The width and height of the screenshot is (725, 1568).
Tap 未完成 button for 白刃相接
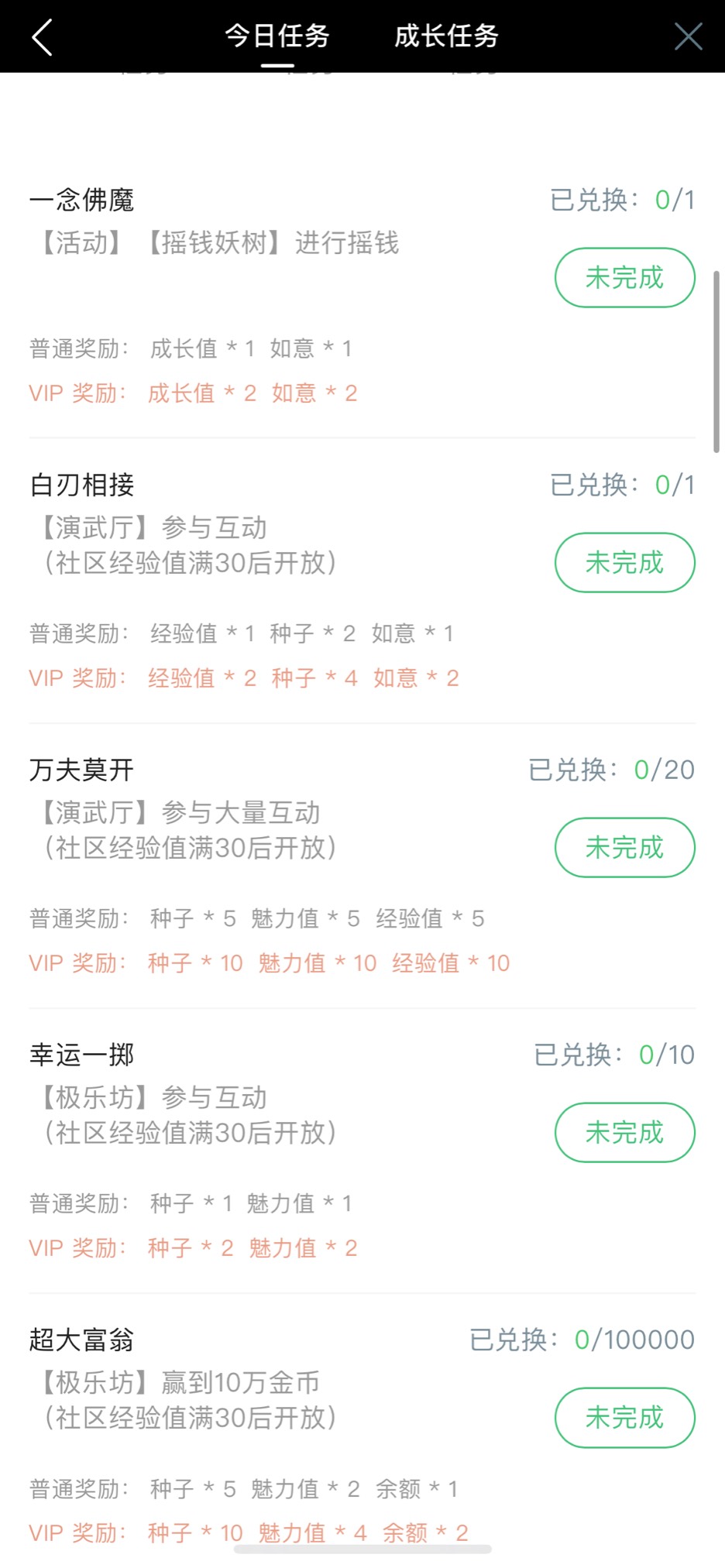point(624,563)
